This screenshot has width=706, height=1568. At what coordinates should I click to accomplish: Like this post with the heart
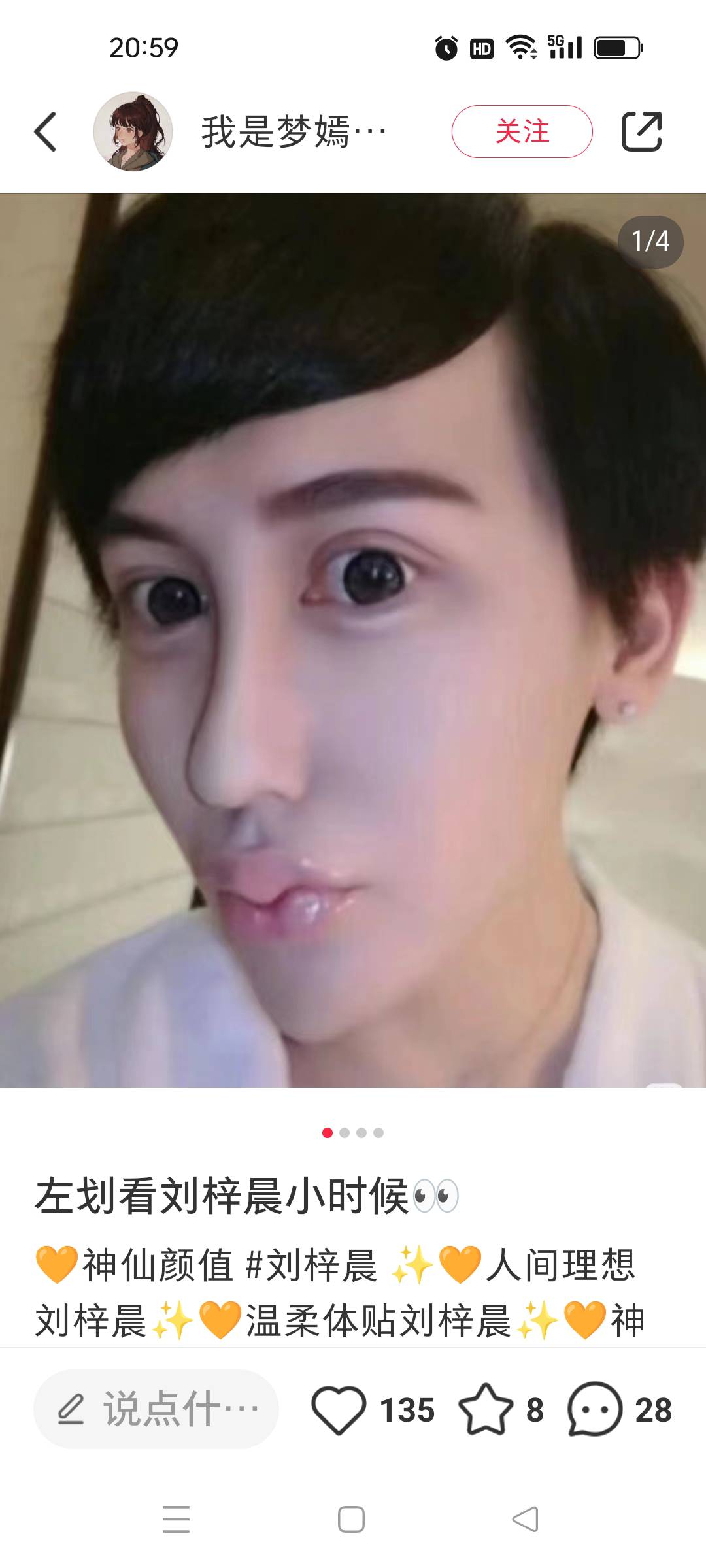click(339, 1410)
